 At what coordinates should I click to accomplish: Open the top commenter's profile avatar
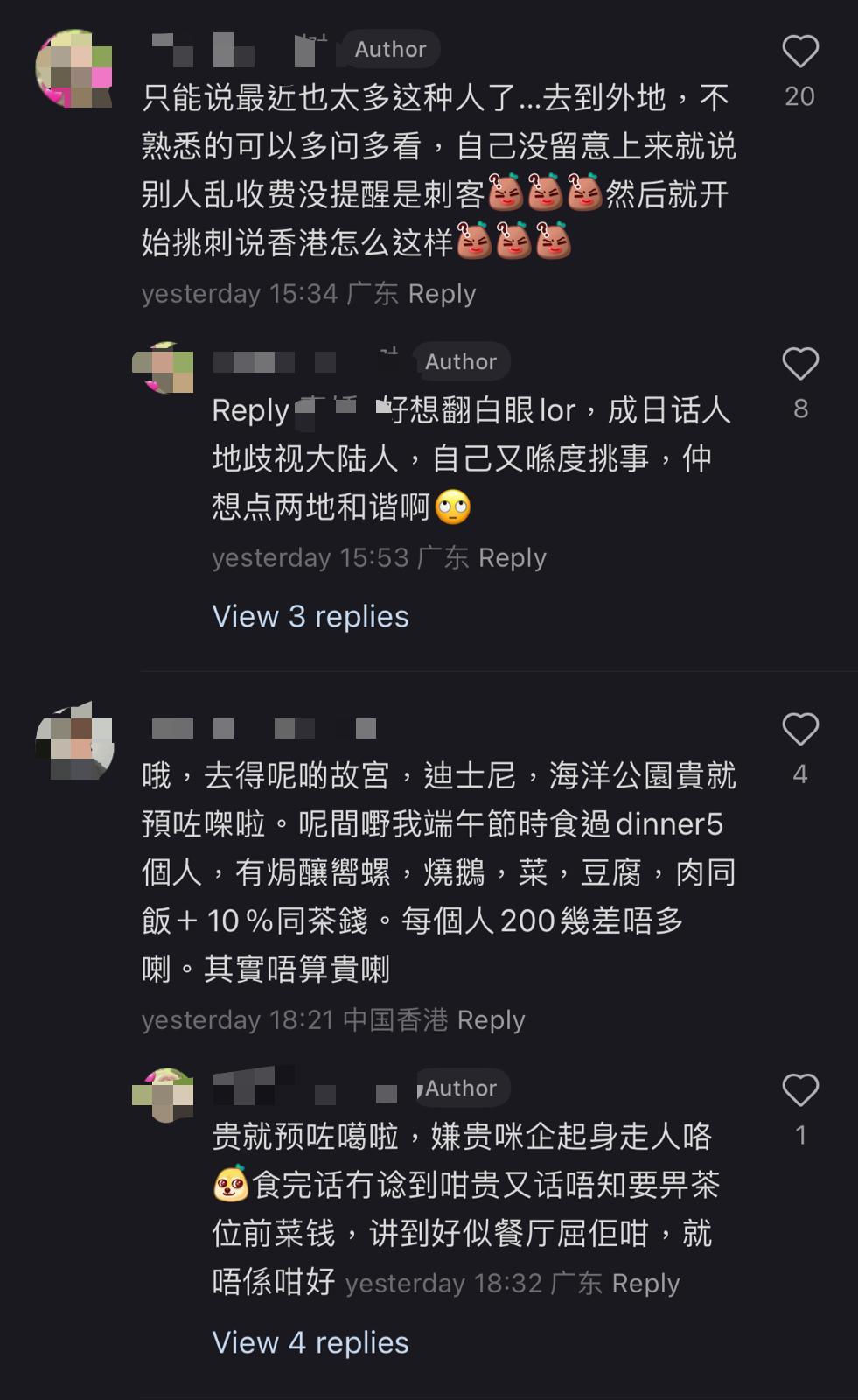click(74, 66)
